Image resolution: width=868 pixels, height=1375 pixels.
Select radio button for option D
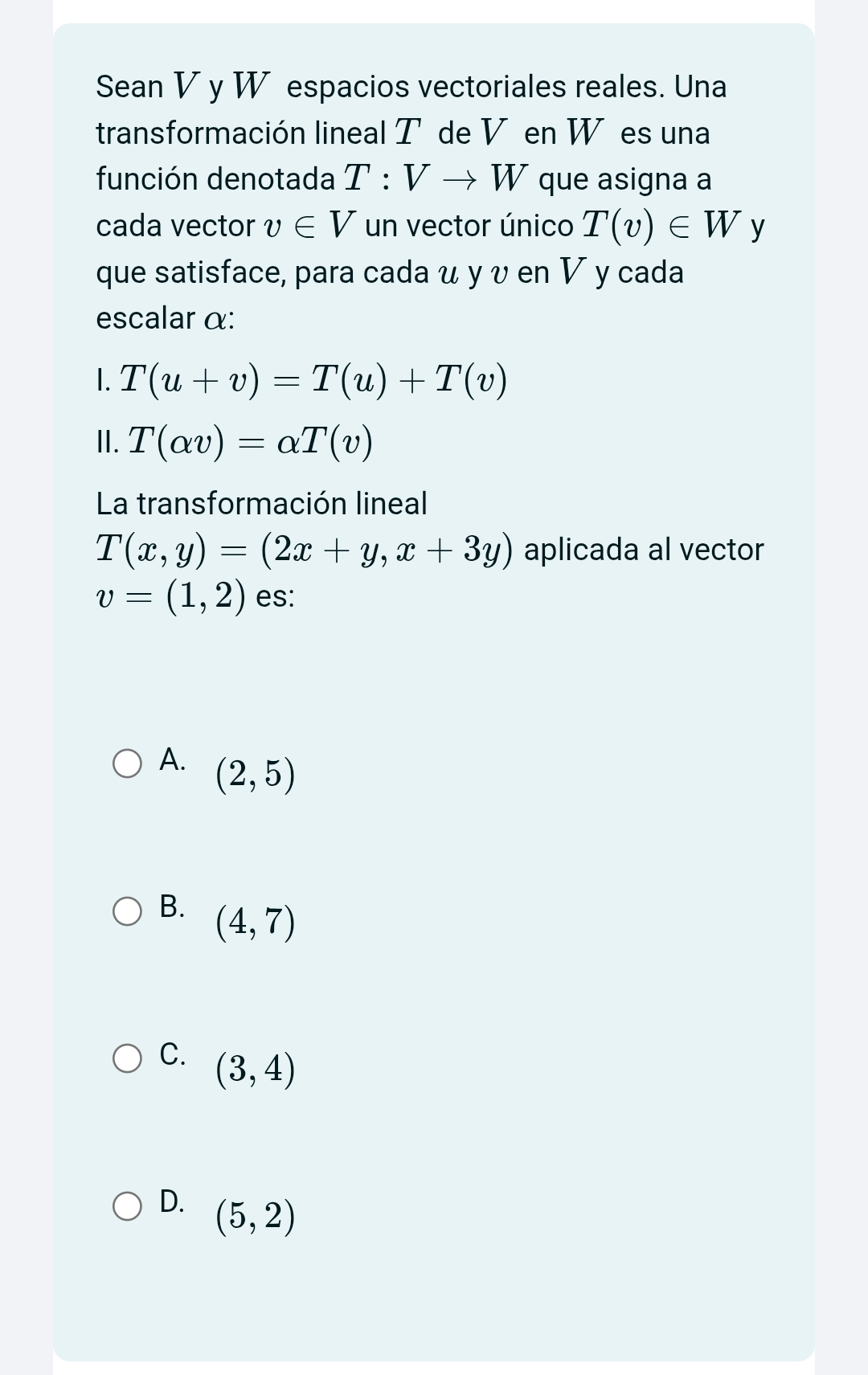tap(129, 1205)
